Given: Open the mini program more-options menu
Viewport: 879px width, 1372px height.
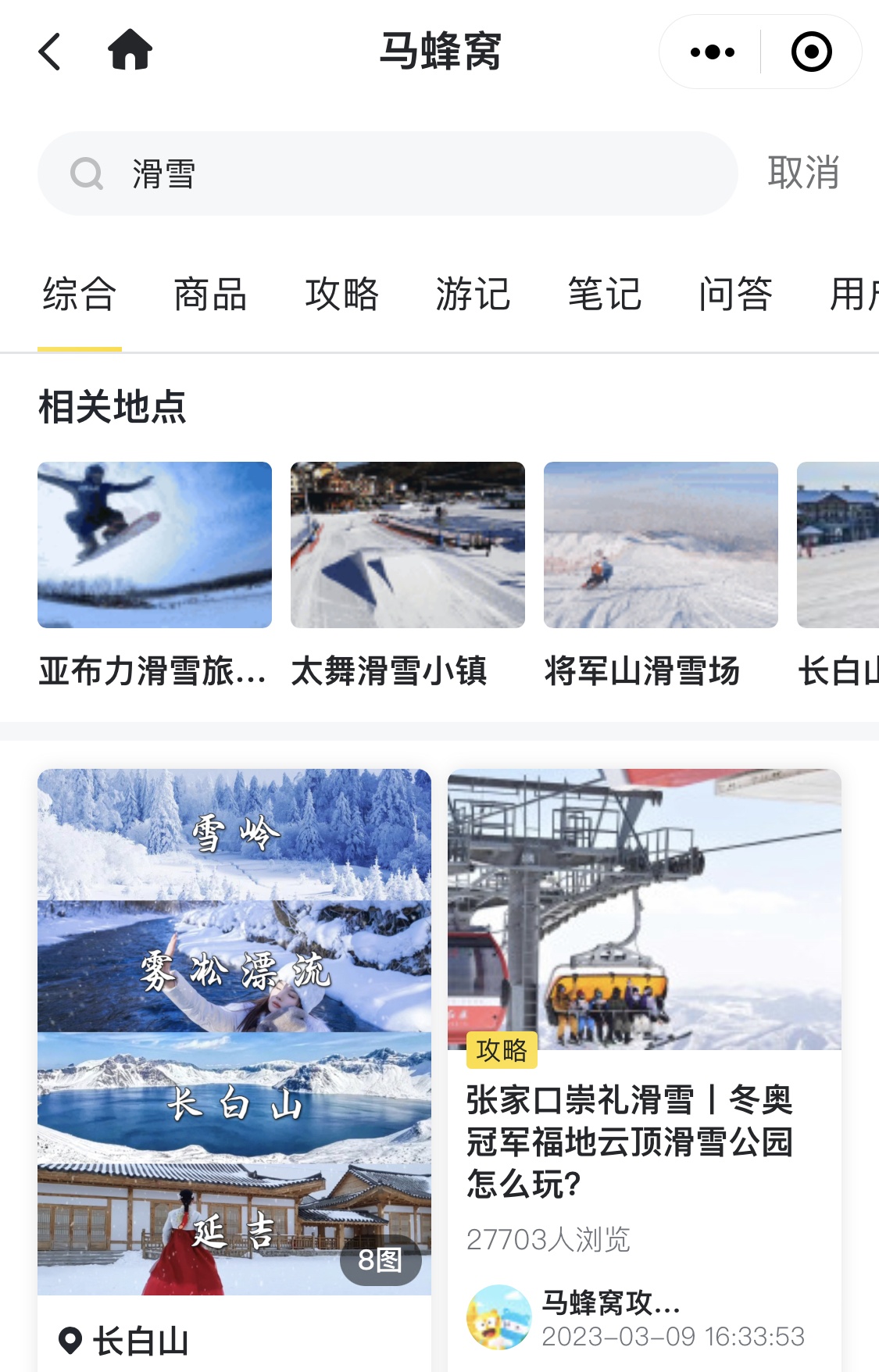Looking at the screenshot, I should [712, 52].
